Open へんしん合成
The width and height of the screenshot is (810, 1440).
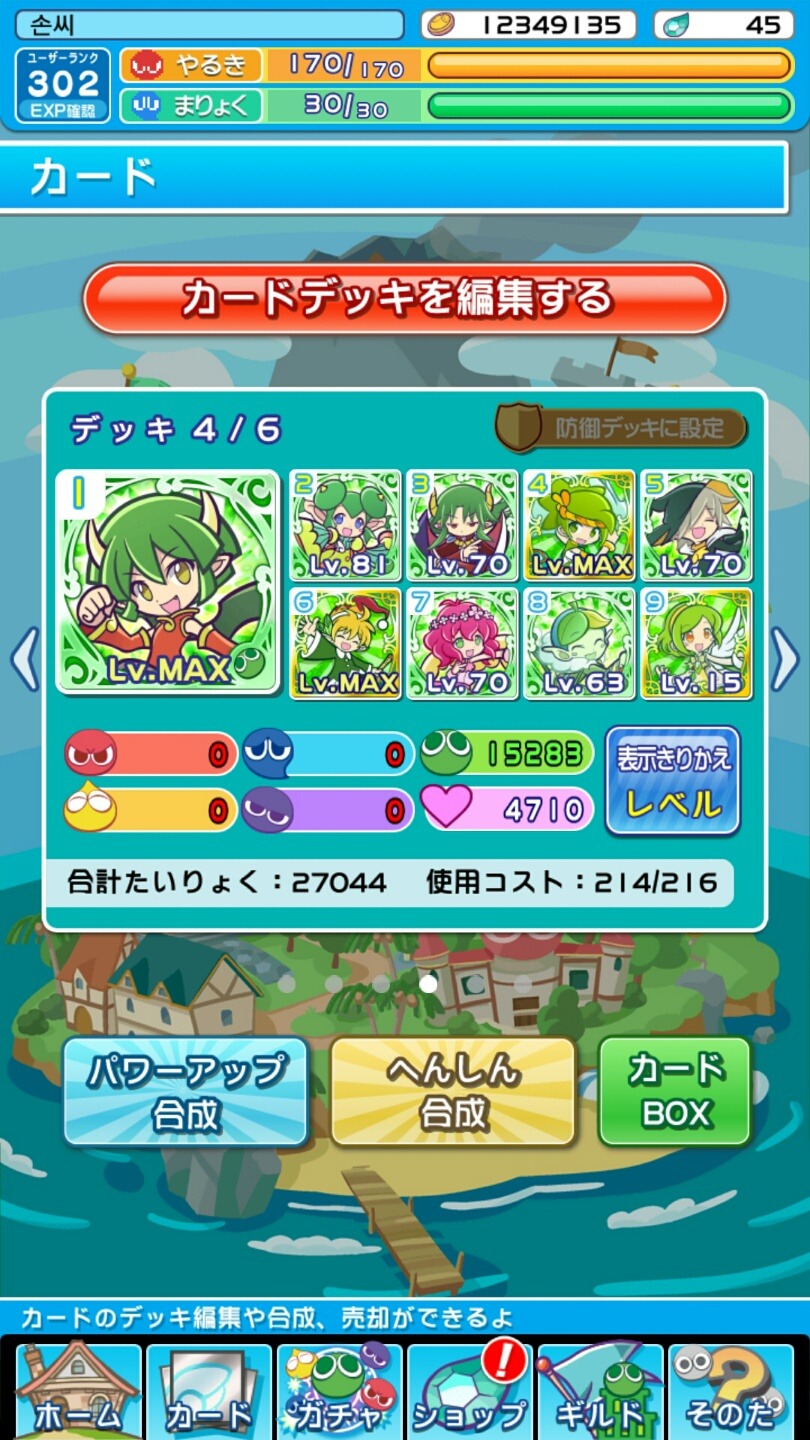pos(453,1091)
